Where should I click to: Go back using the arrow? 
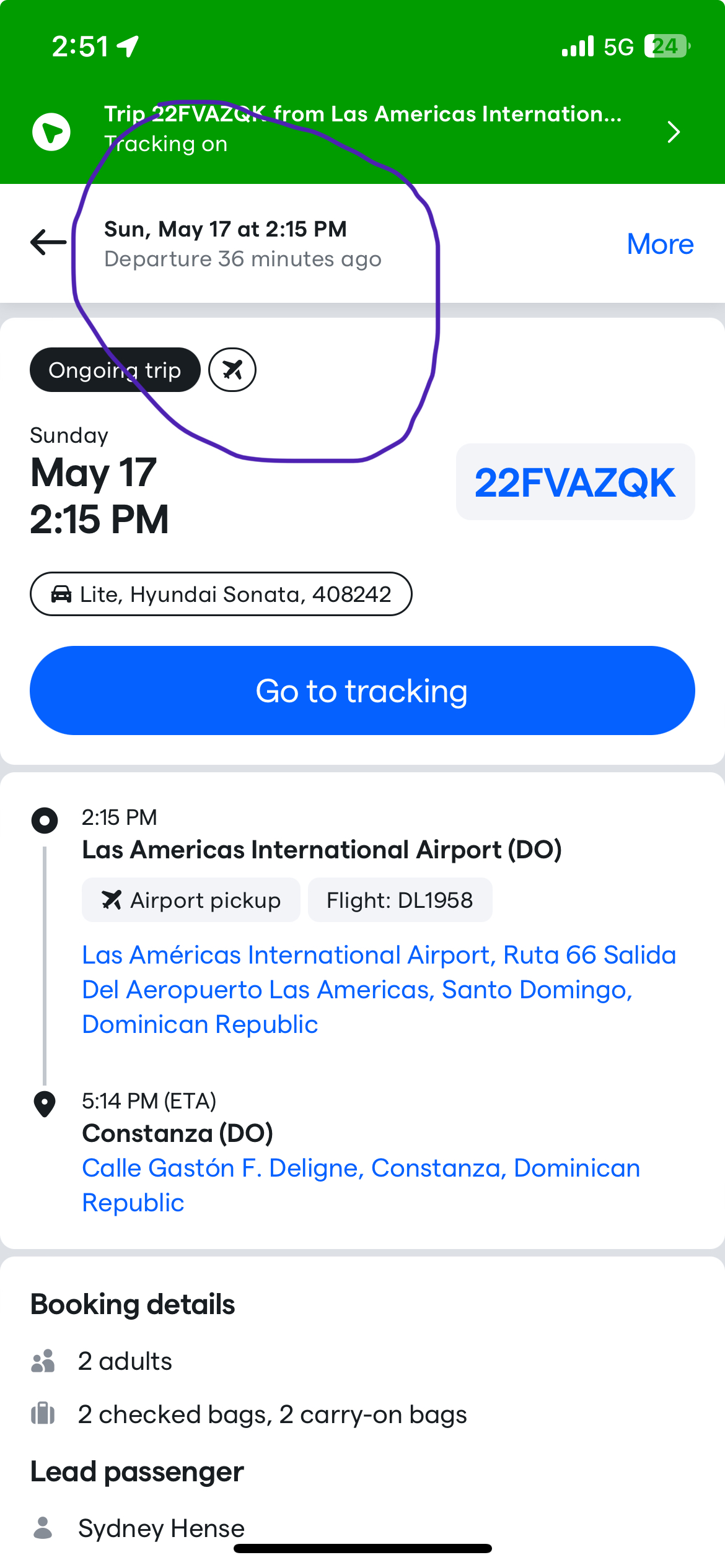point(48,242)
